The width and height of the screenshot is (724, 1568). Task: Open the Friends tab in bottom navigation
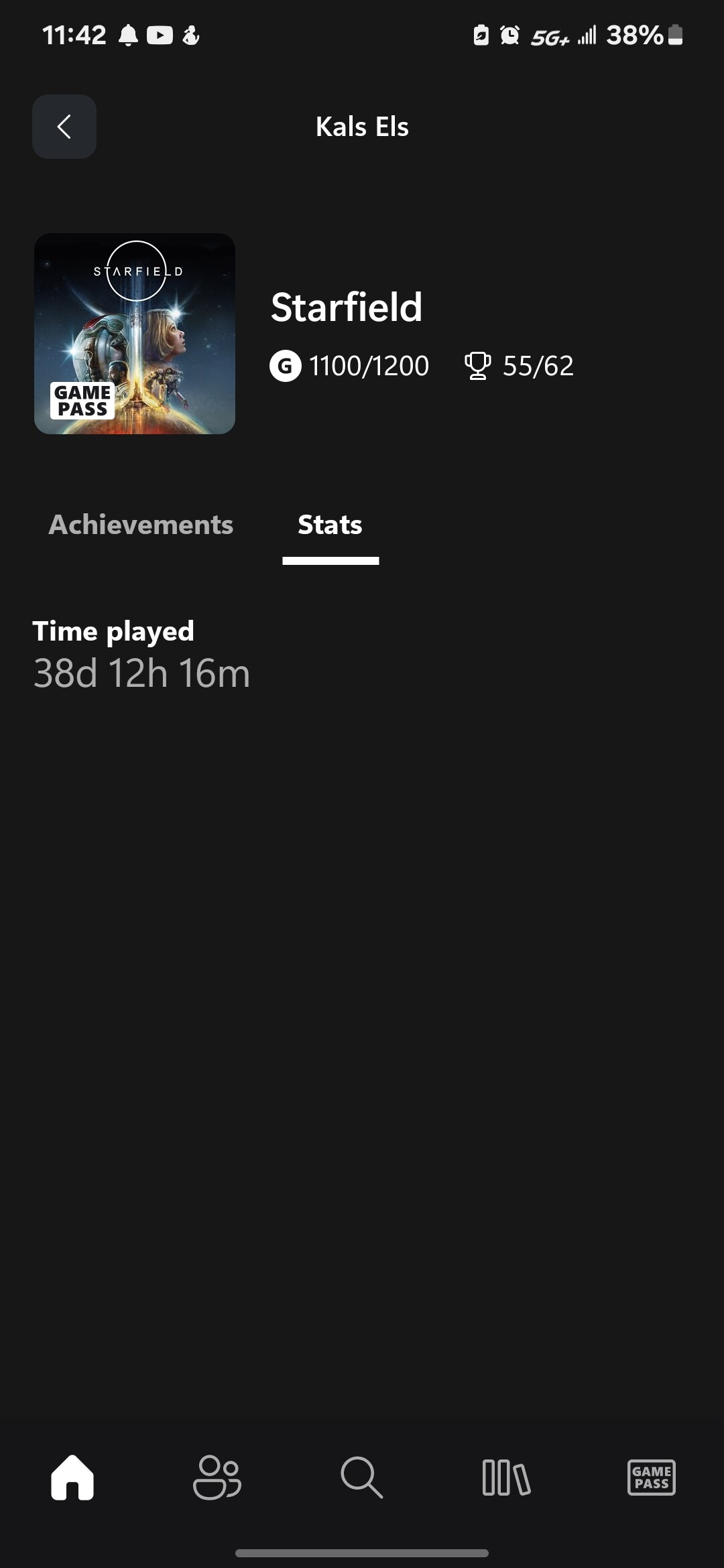tap(217, 1477)
